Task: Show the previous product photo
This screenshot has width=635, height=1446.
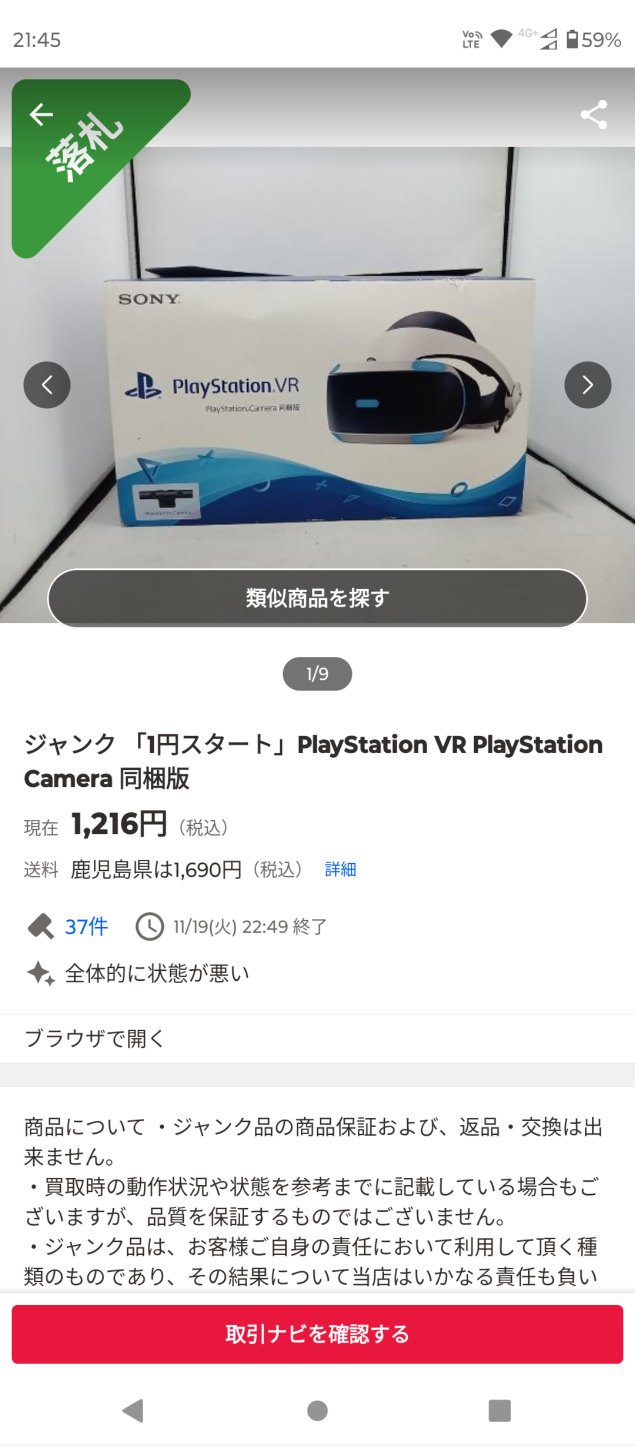Action: [47, 385]
